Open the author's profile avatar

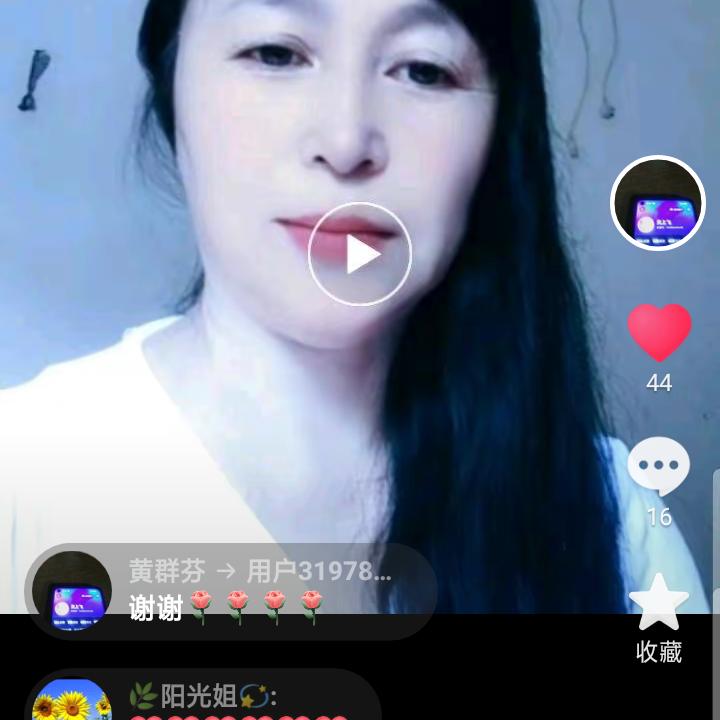coord(658,203)
